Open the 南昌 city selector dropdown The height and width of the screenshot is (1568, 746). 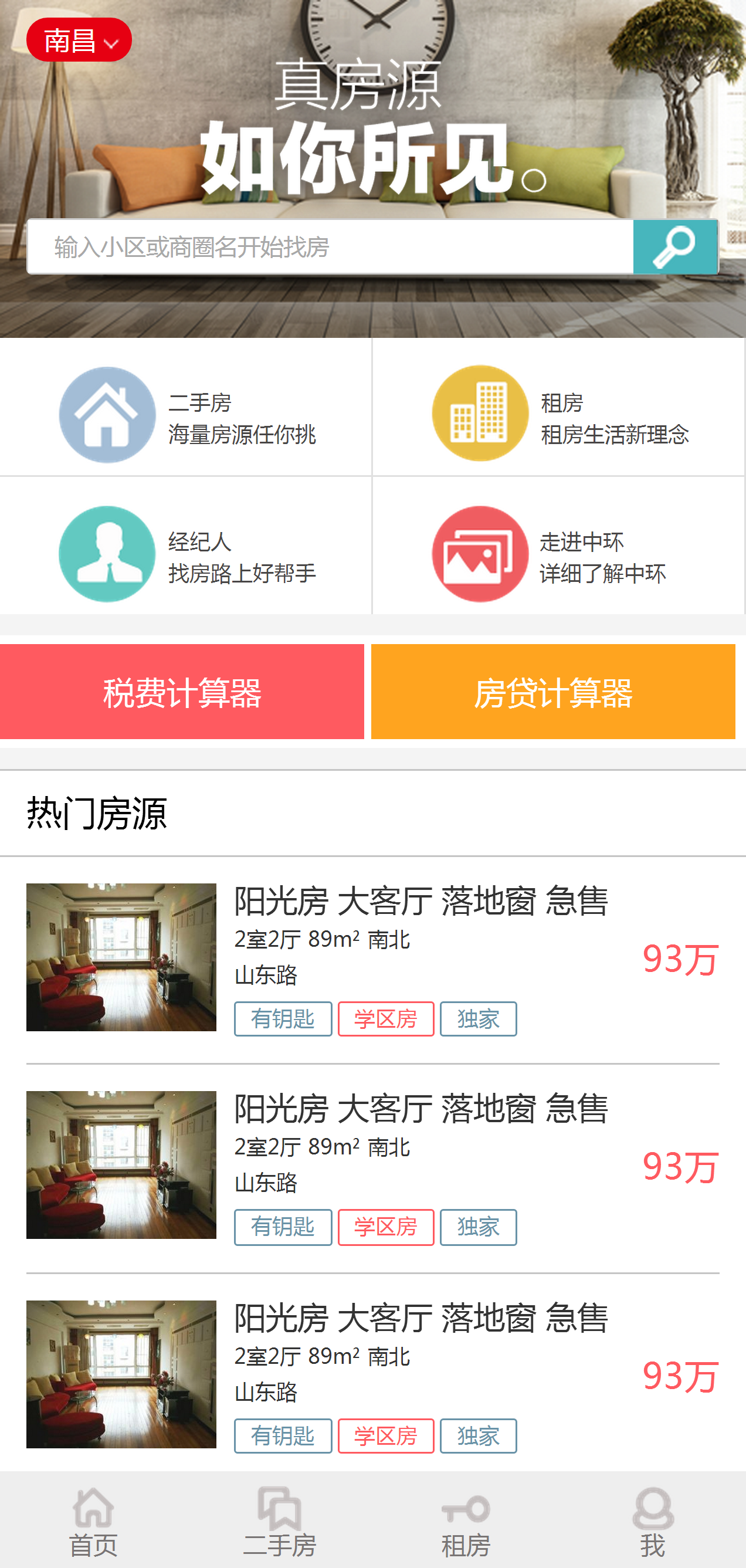[79, 40]
